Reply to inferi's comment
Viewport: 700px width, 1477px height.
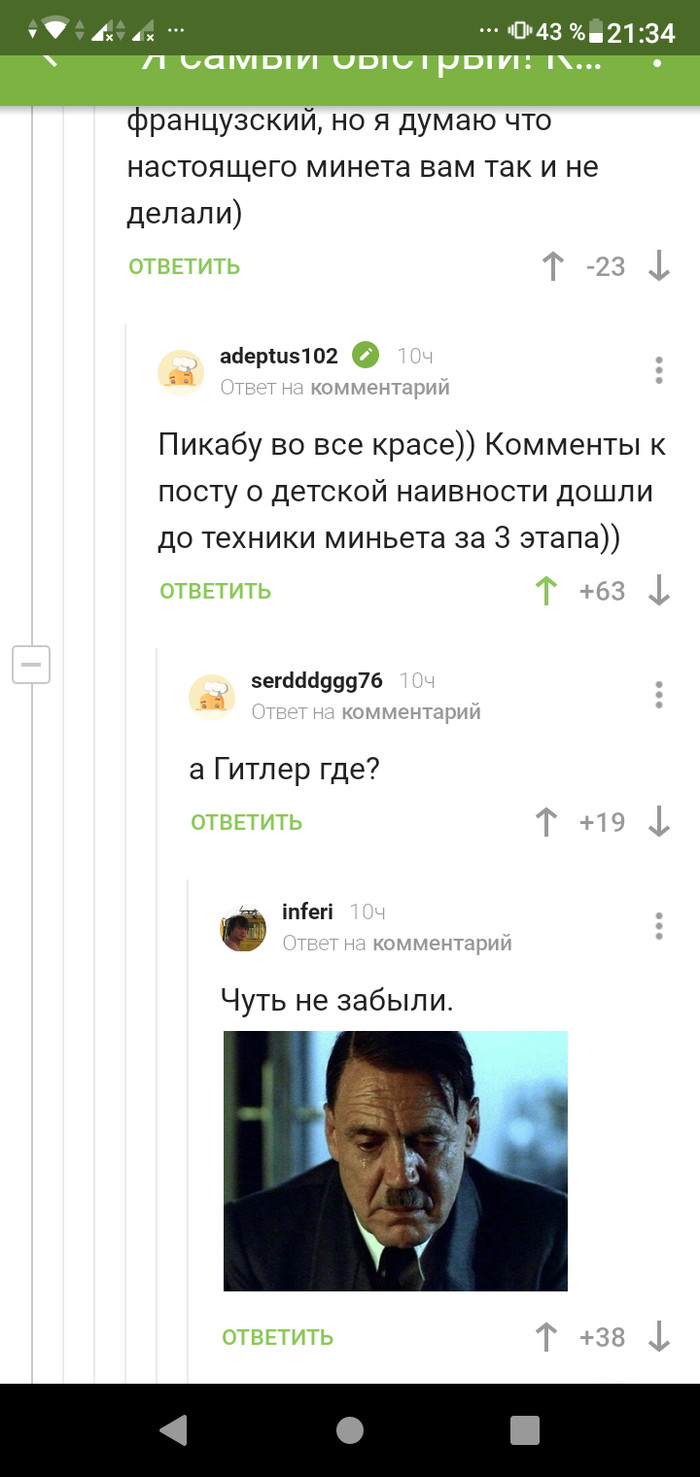277,1337
